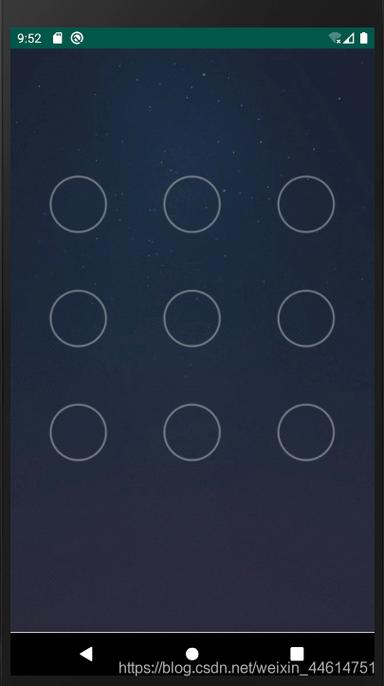Tap the center pattern lock circle
384x686 pixels.
click(192, 318)
